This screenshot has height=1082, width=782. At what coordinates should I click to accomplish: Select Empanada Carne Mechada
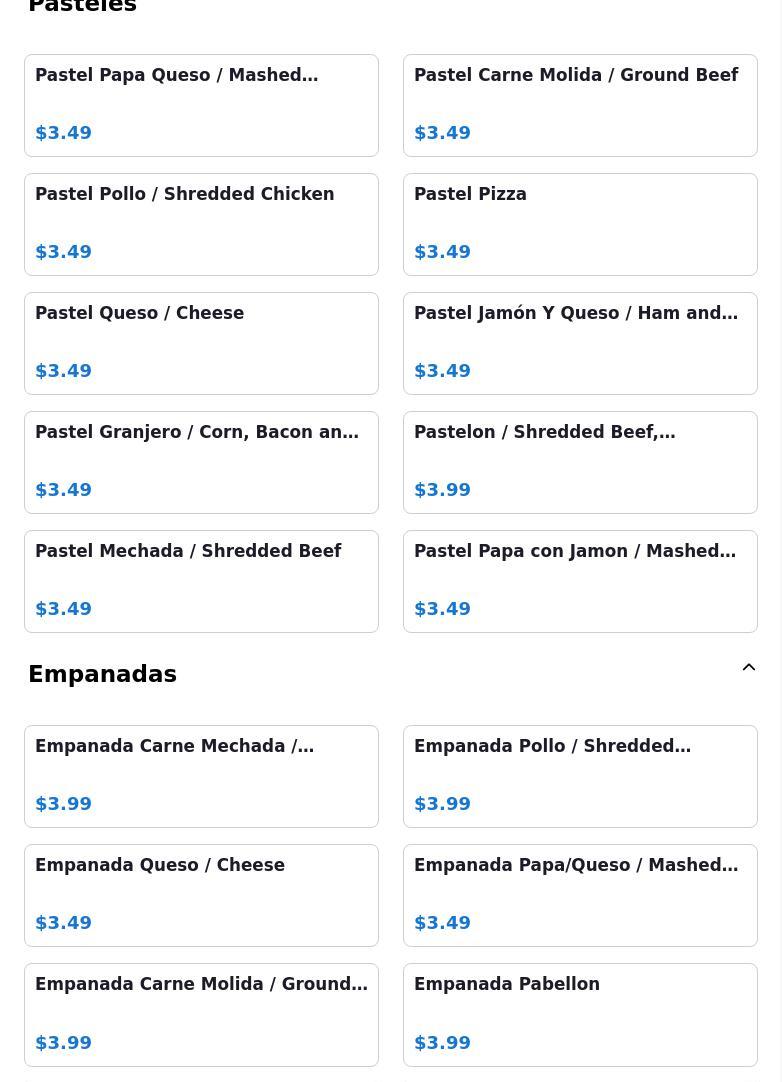201,776
